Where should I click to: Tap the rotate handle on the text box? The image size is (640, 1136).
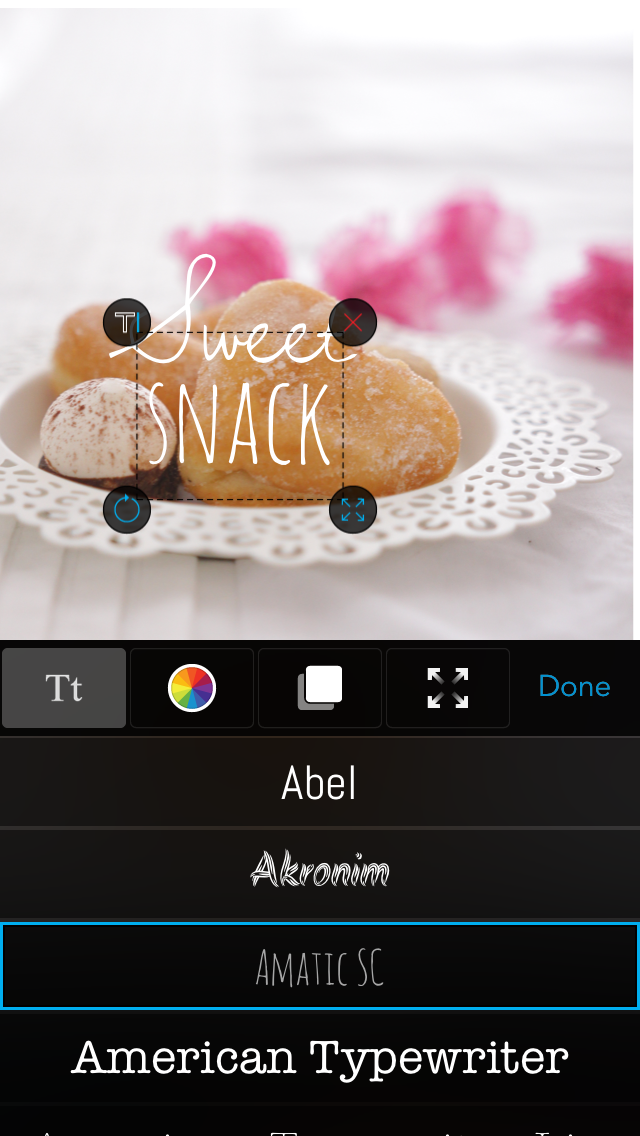pyautogui.click(x=127, y=510)
